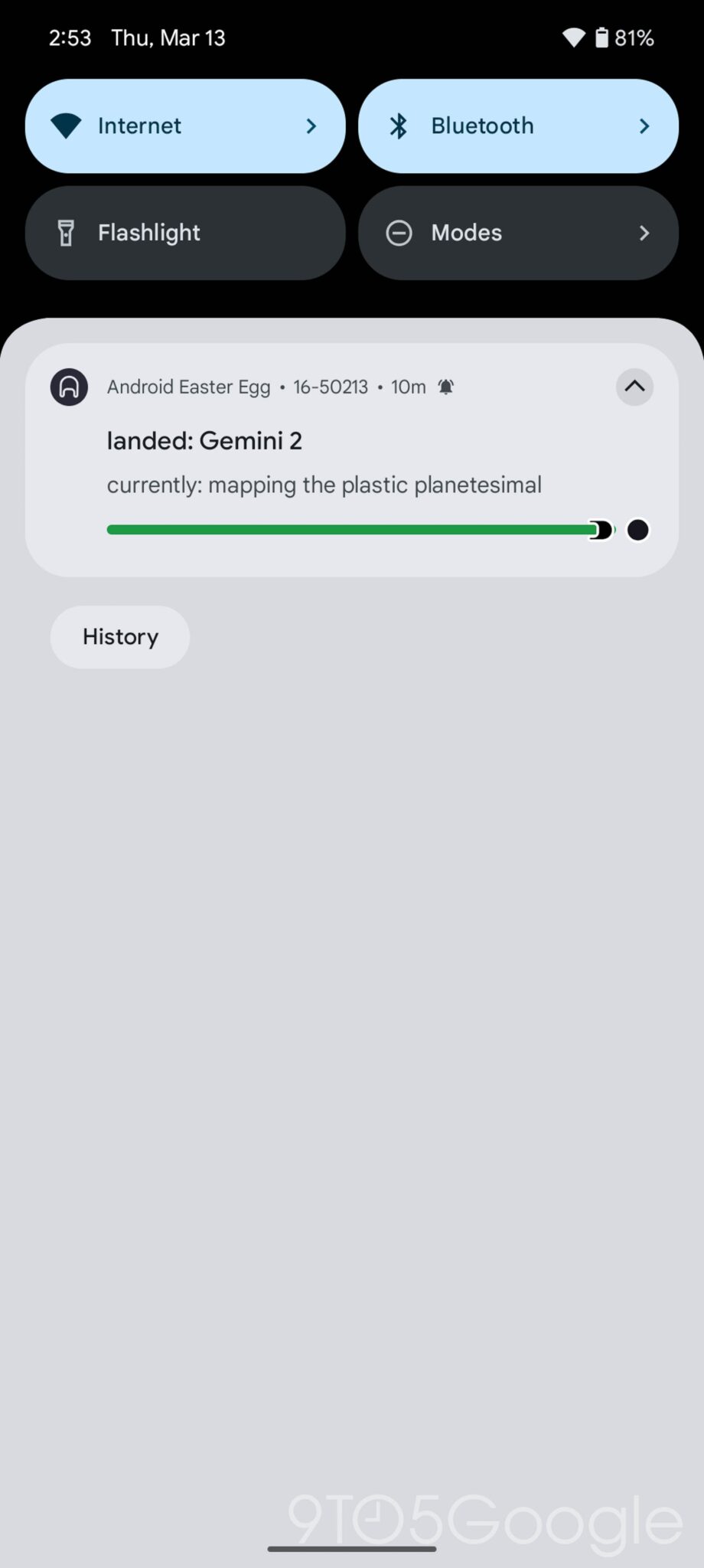Screen dimensions: 704x1568
Task: Open Modes details using the chevron arrow
Action: pos(644,233)
